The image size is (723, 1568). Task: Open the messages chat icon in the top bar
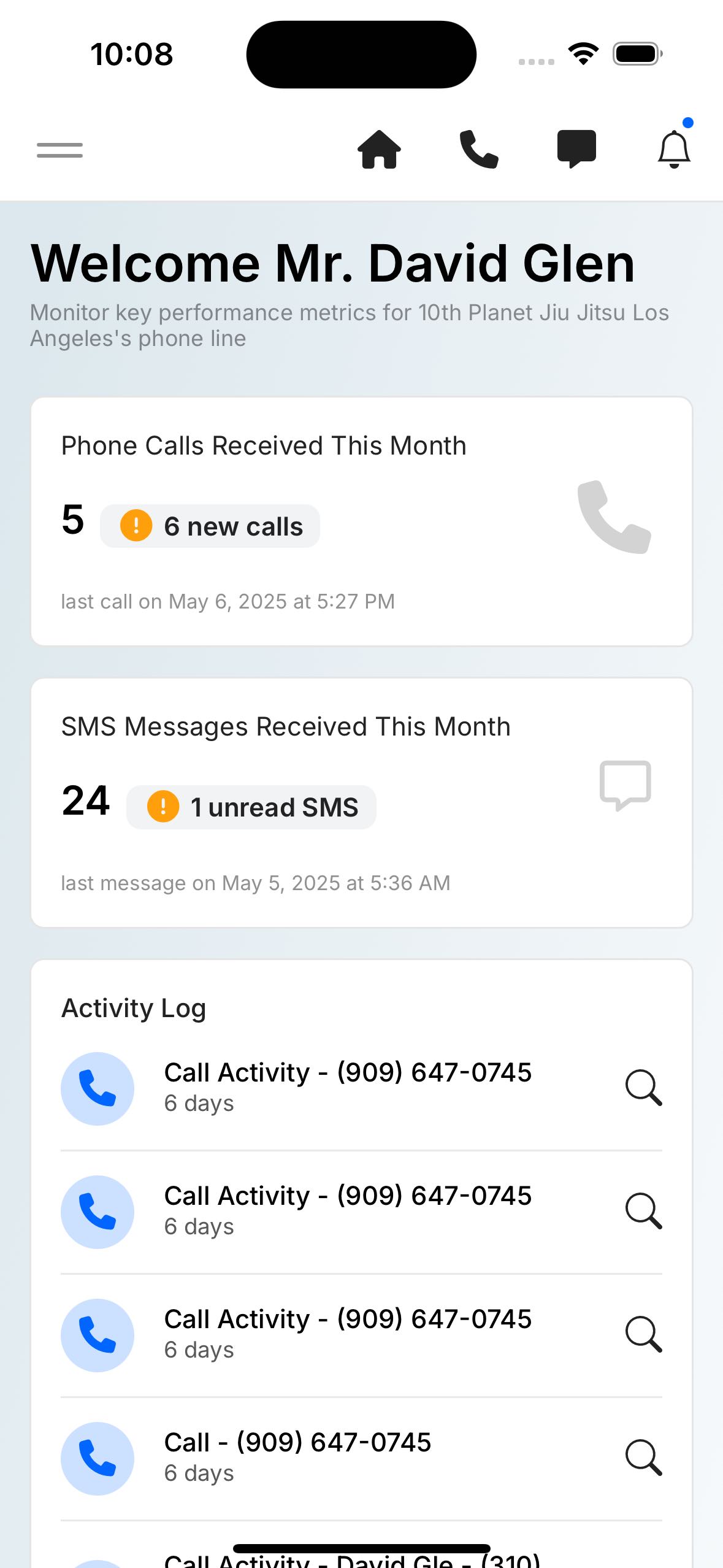(x=576, y=149)
